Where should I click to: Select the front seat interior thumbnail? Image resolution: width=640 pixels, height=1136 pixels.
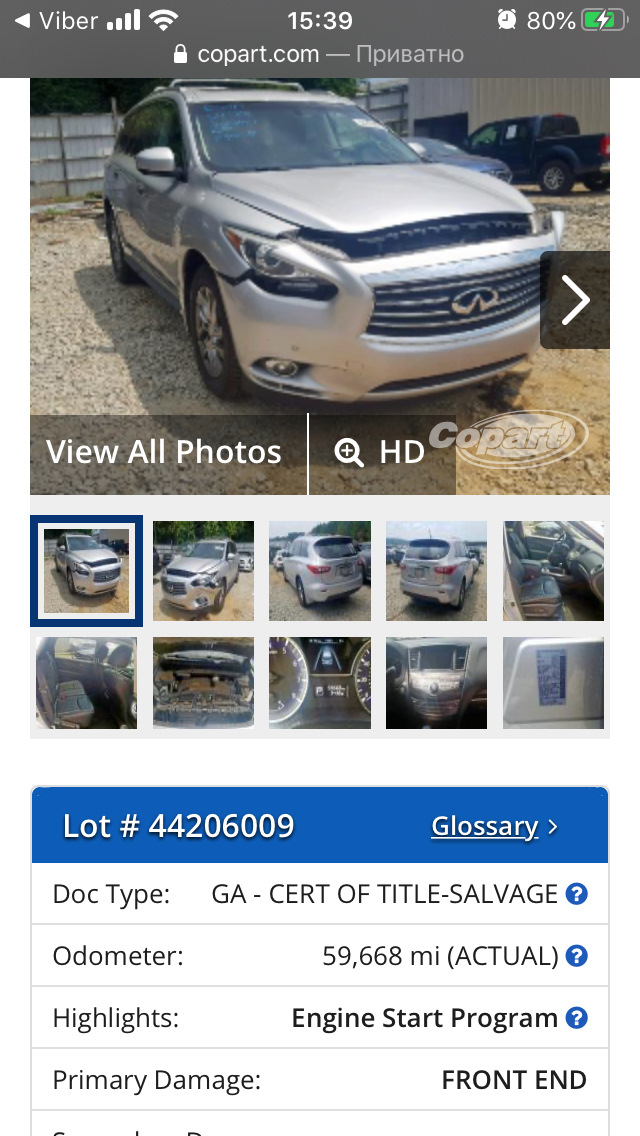pos(554,571)
